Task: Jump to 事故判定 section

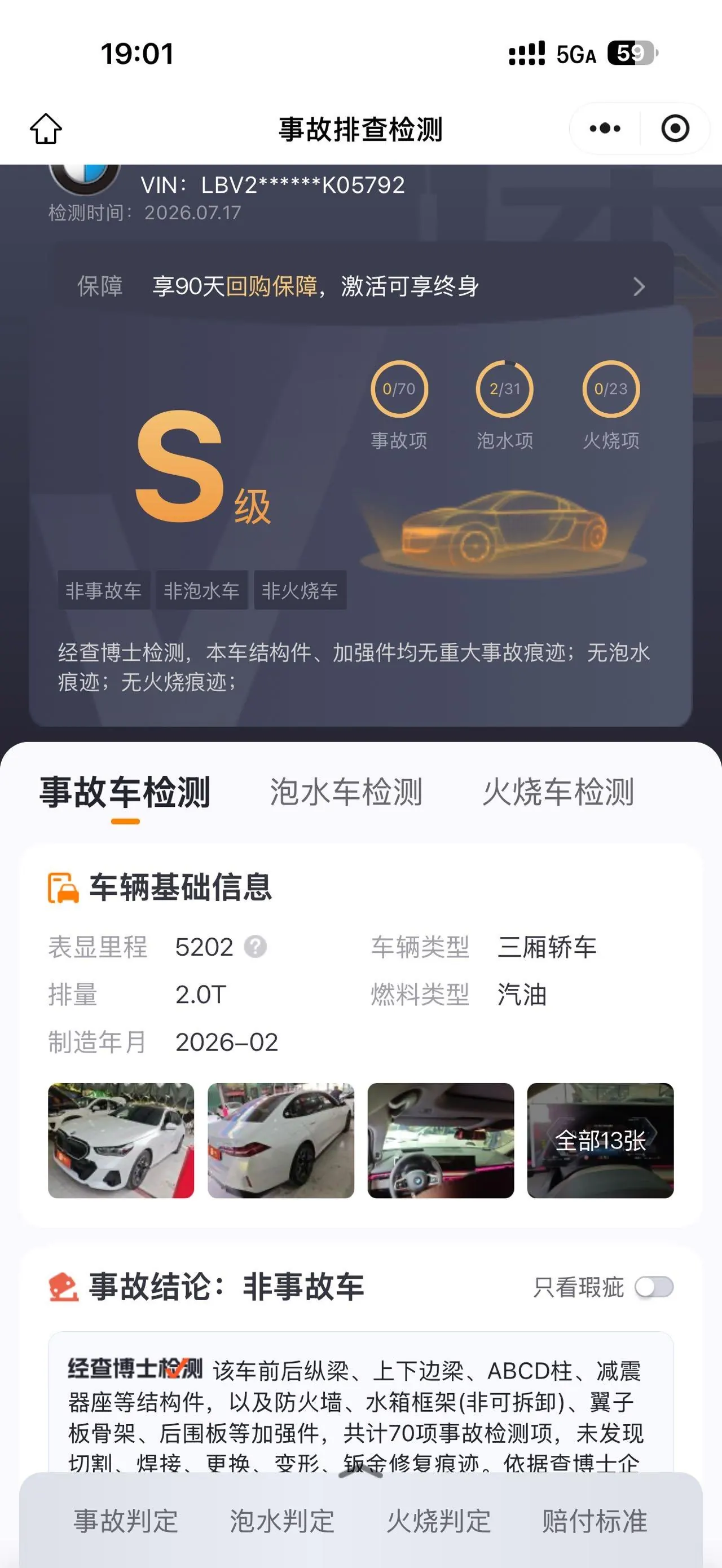Action: tap(126, 1521)
